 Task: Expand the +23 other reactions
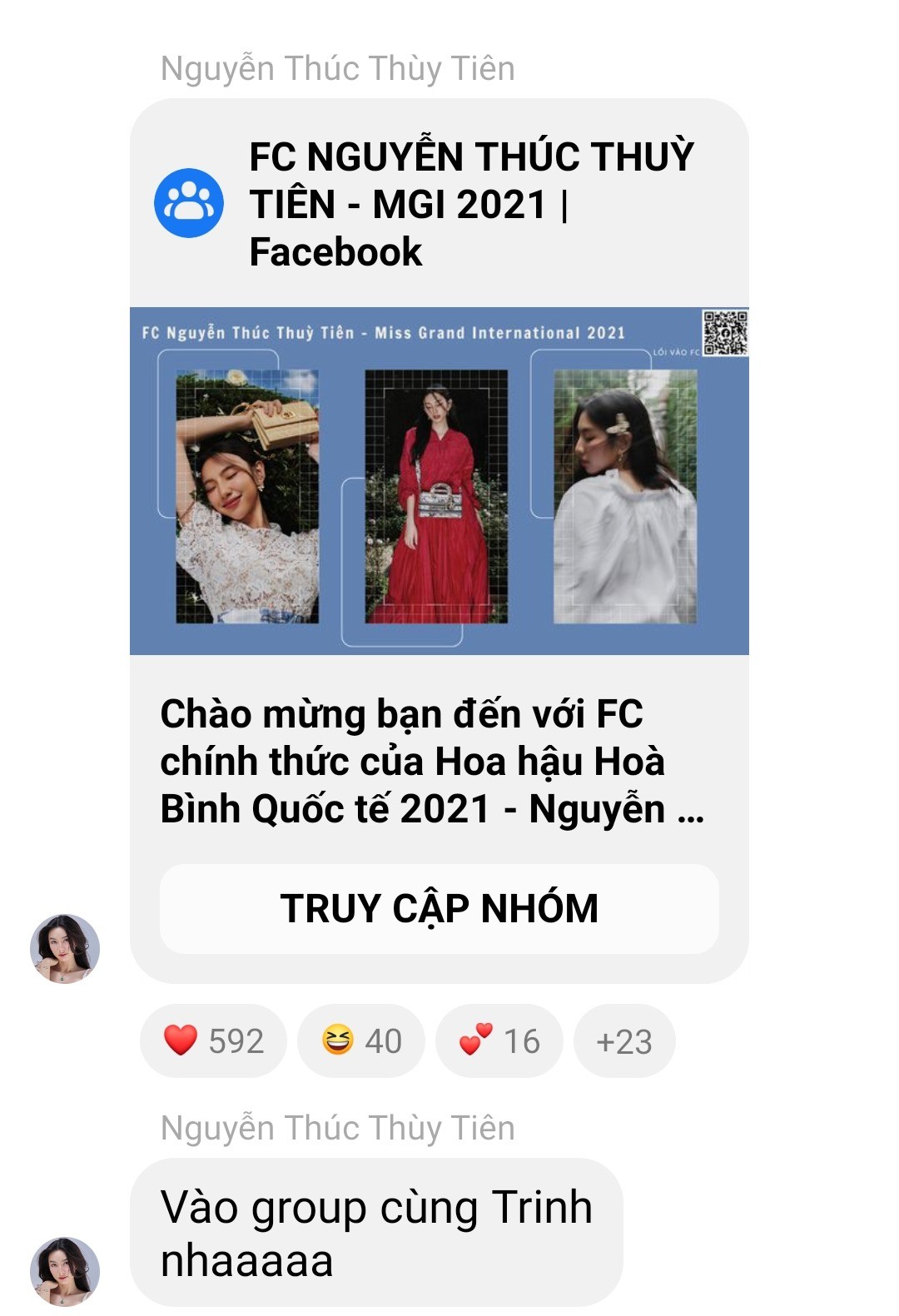(624, 1041)
